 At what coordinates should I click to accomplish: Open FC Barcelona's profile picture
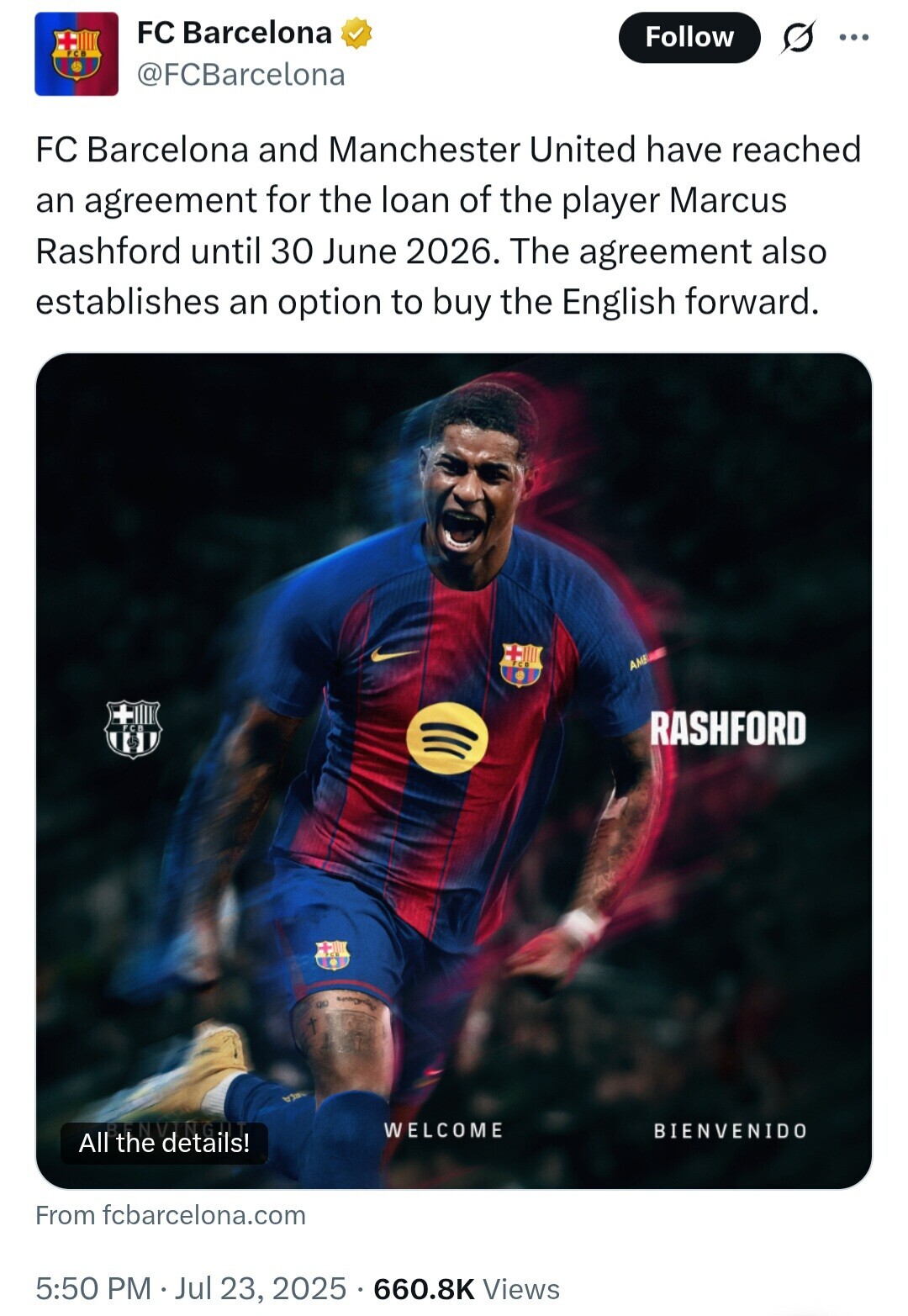click(x=77, y=54)
